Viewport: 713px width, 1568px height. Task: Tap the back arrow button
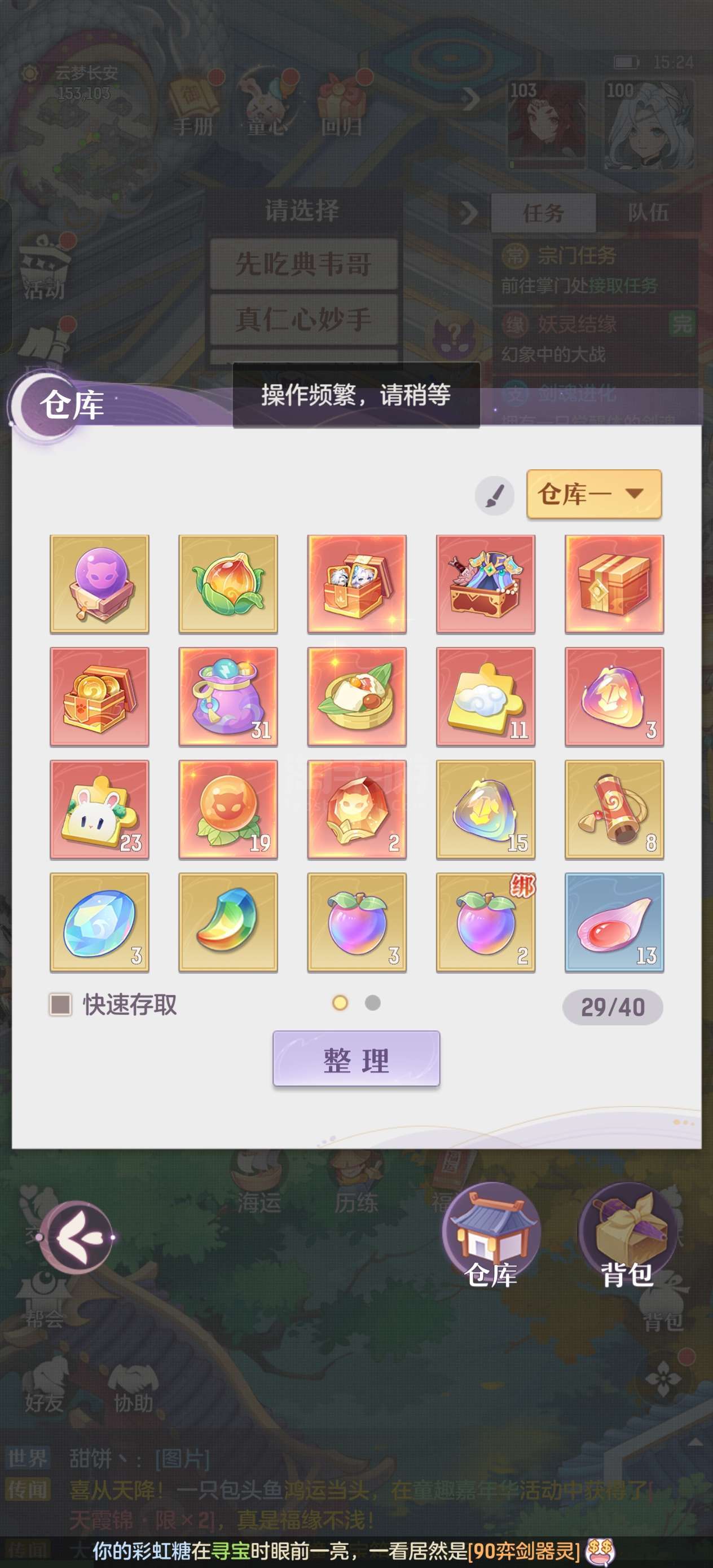click(x=77, y=1237)
